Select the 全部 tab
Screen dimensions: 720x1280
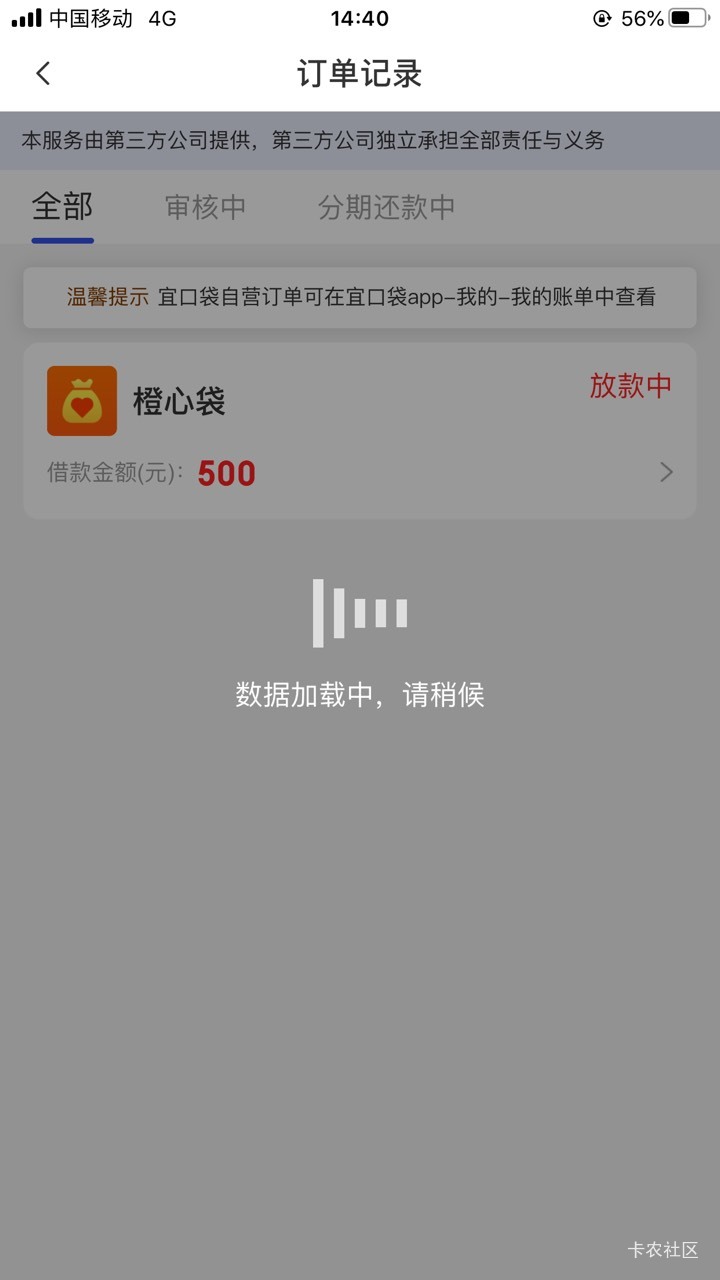tap(62, 207)
